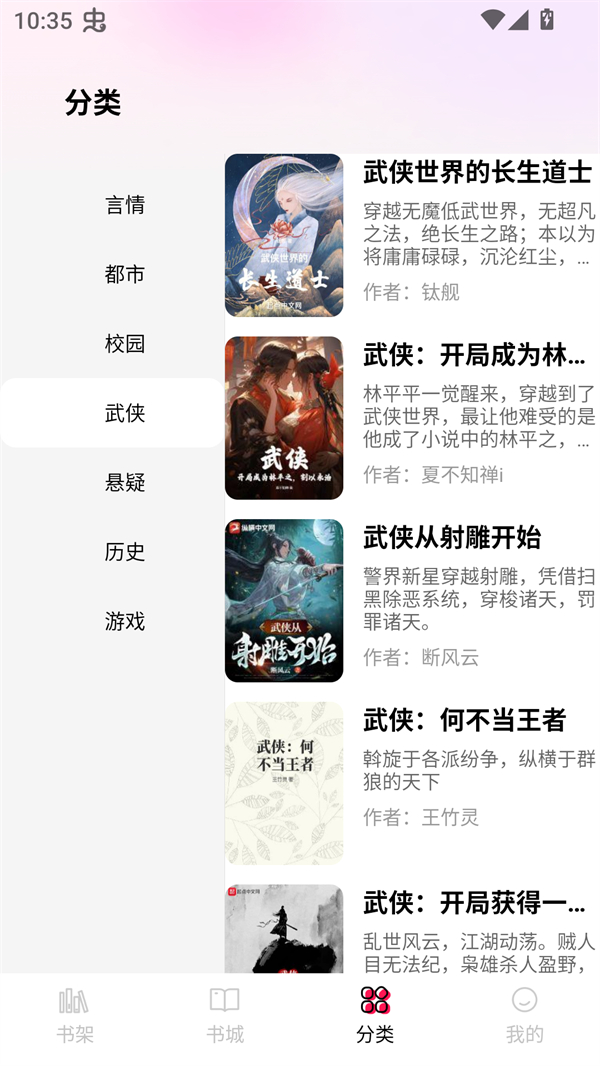
Task: Show the 悬疑 category
Action: (125, 482)
